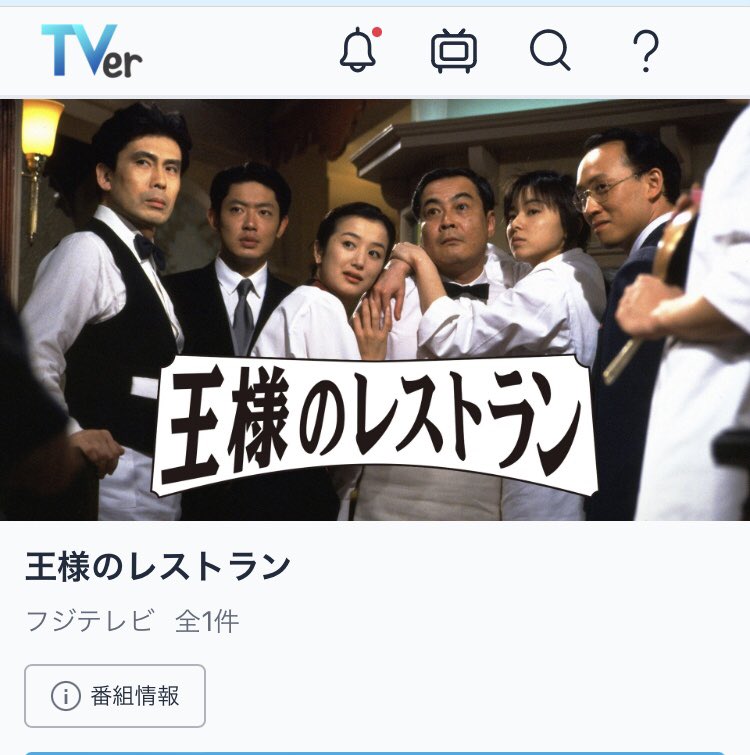
Task: Open search with the magnifier icon
Action: click(x=549, y=50)
